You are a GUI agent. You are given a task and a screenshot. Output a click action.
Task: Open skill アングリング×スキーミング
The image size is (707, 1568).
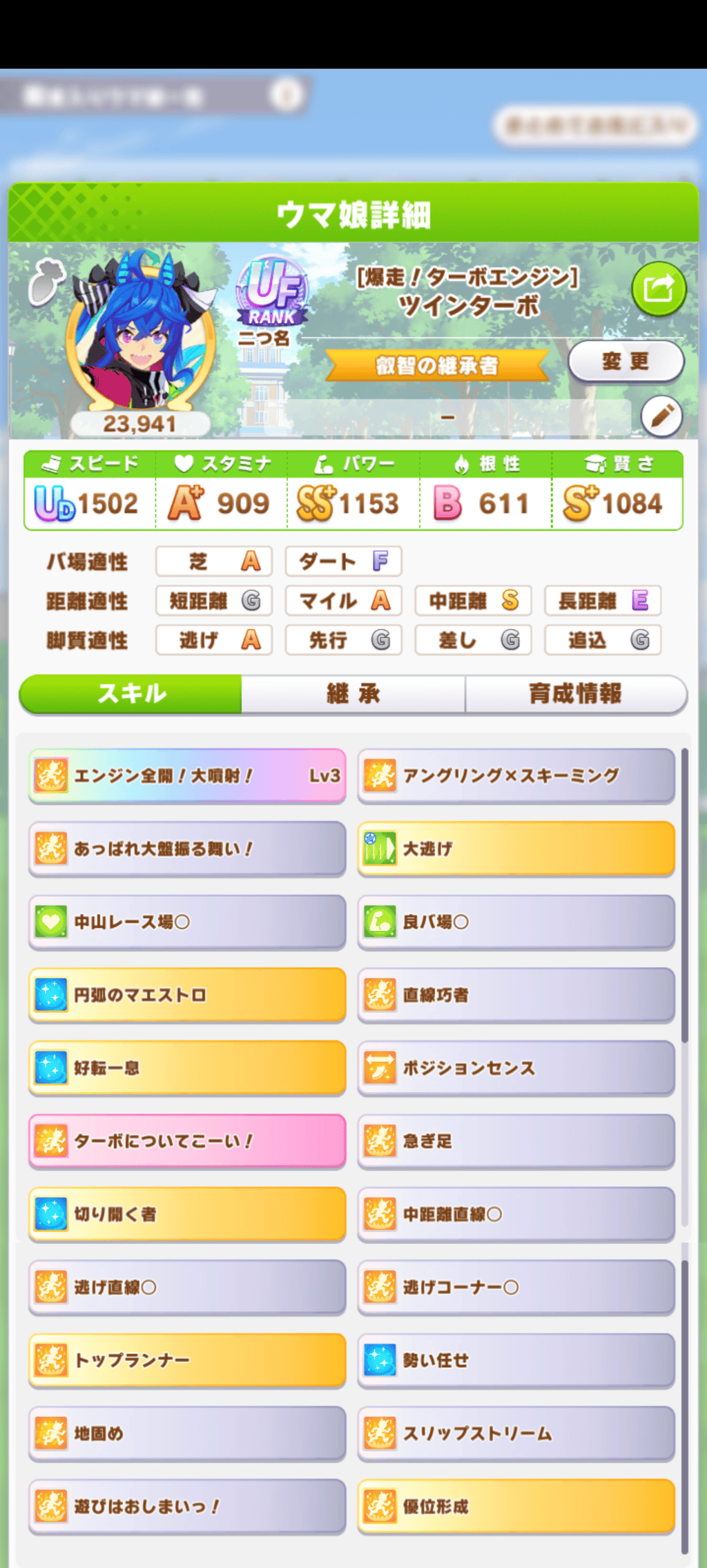516,775
